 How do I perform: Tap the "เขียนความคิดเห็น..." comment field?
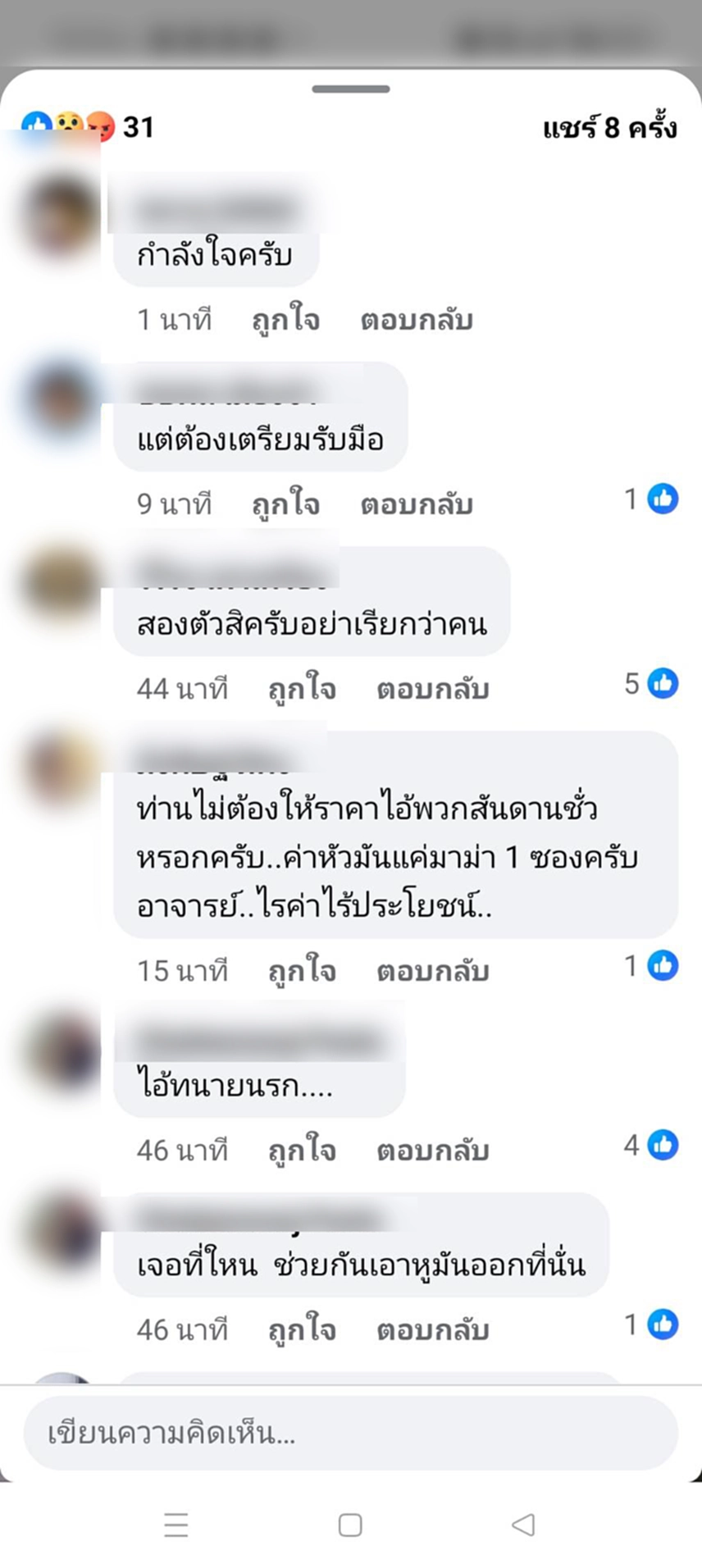coord(351,1434)
